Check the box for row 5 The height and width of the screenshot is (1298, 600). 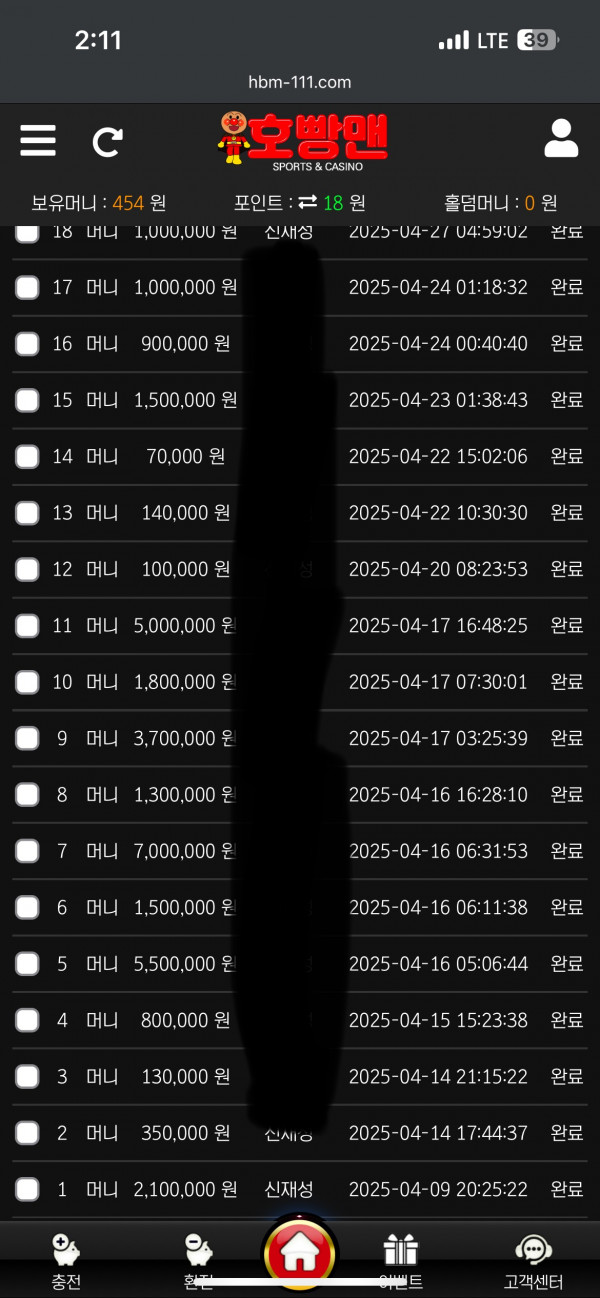pos(27,964)
